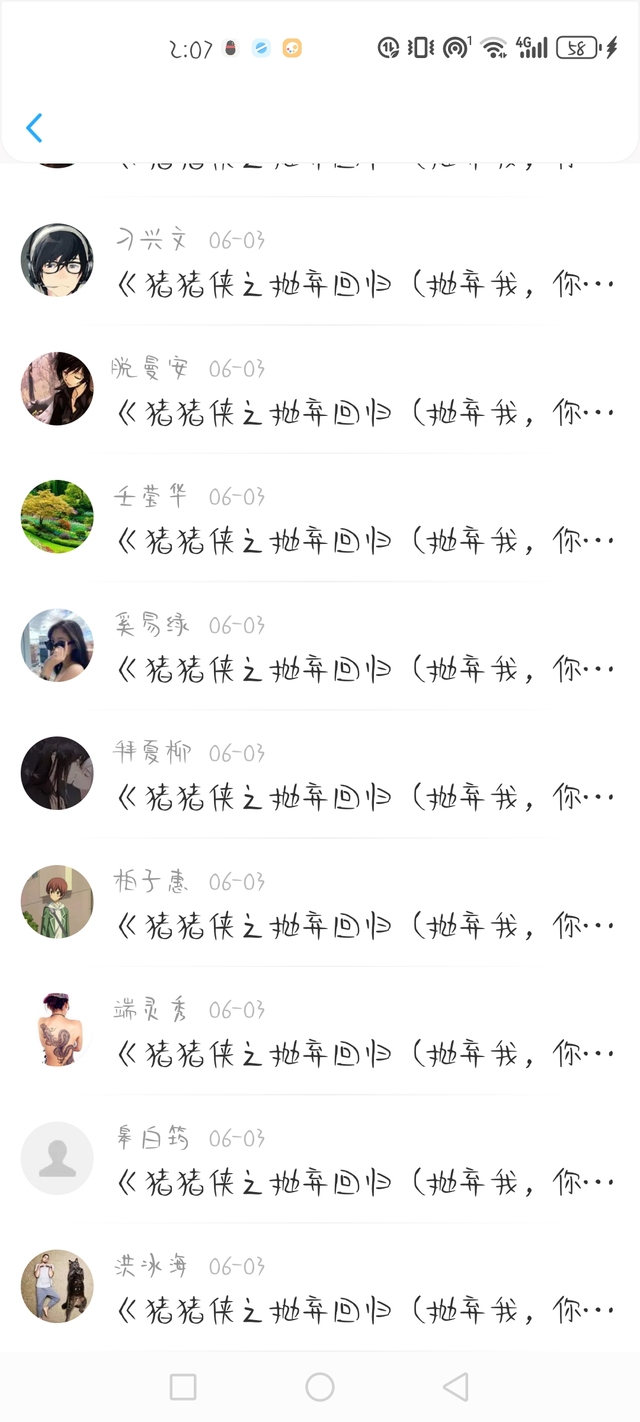Open the message from 端灵秀

point(364,1052)
